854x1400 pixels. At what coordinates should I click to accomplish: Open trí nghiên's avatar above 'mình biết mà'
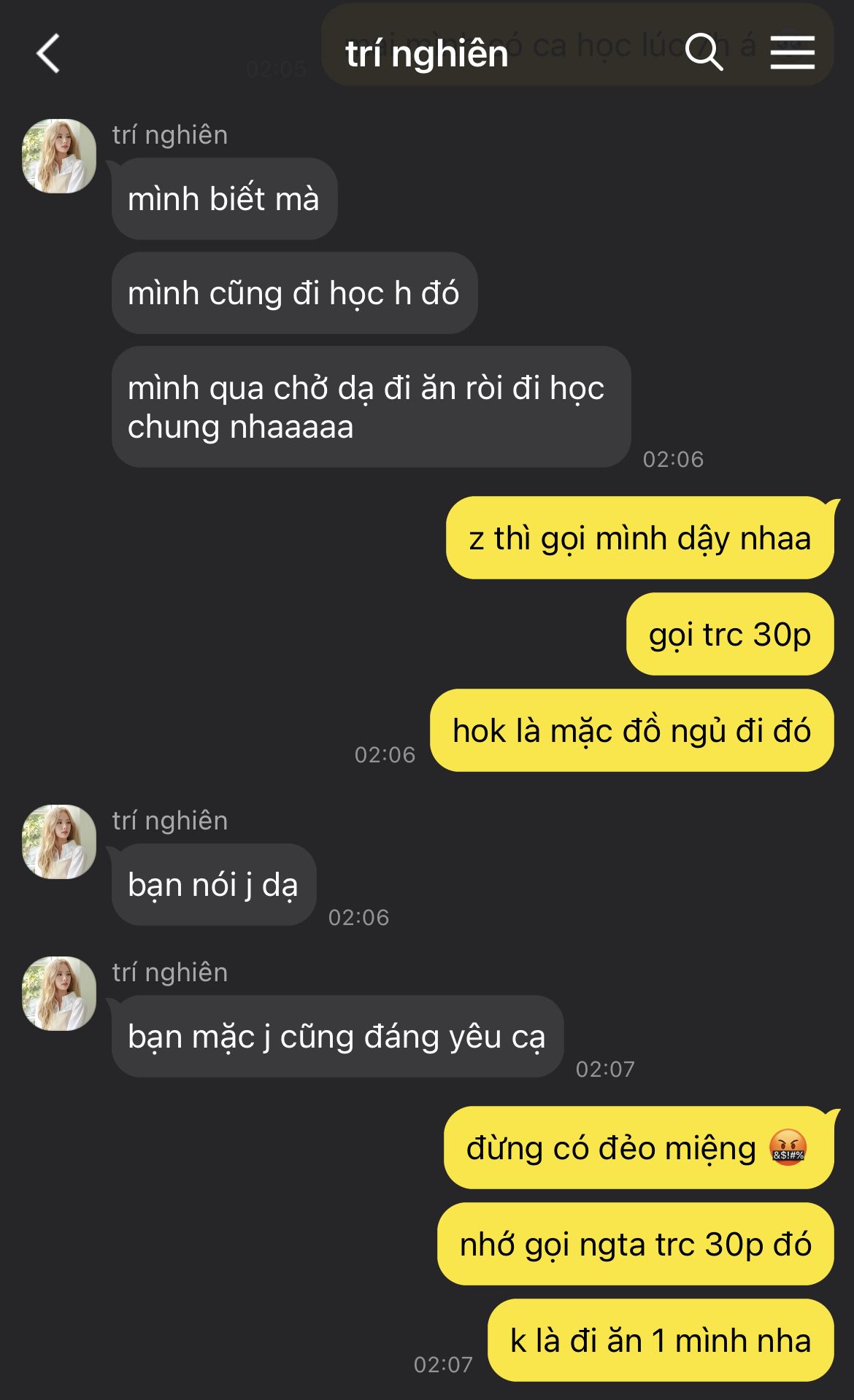tap(59, 156)
